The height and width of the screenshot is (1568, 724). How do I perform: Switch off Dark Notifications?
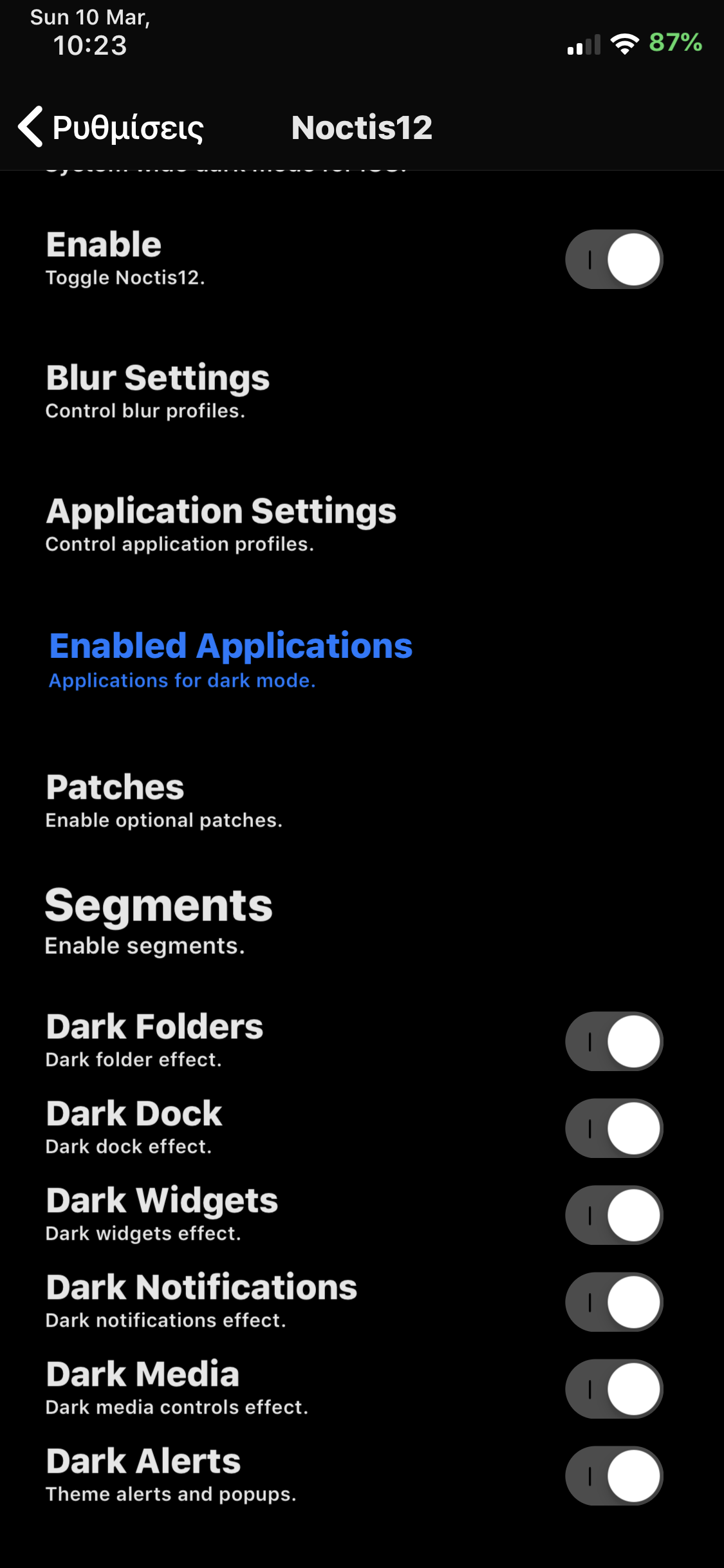[613, 1302]
